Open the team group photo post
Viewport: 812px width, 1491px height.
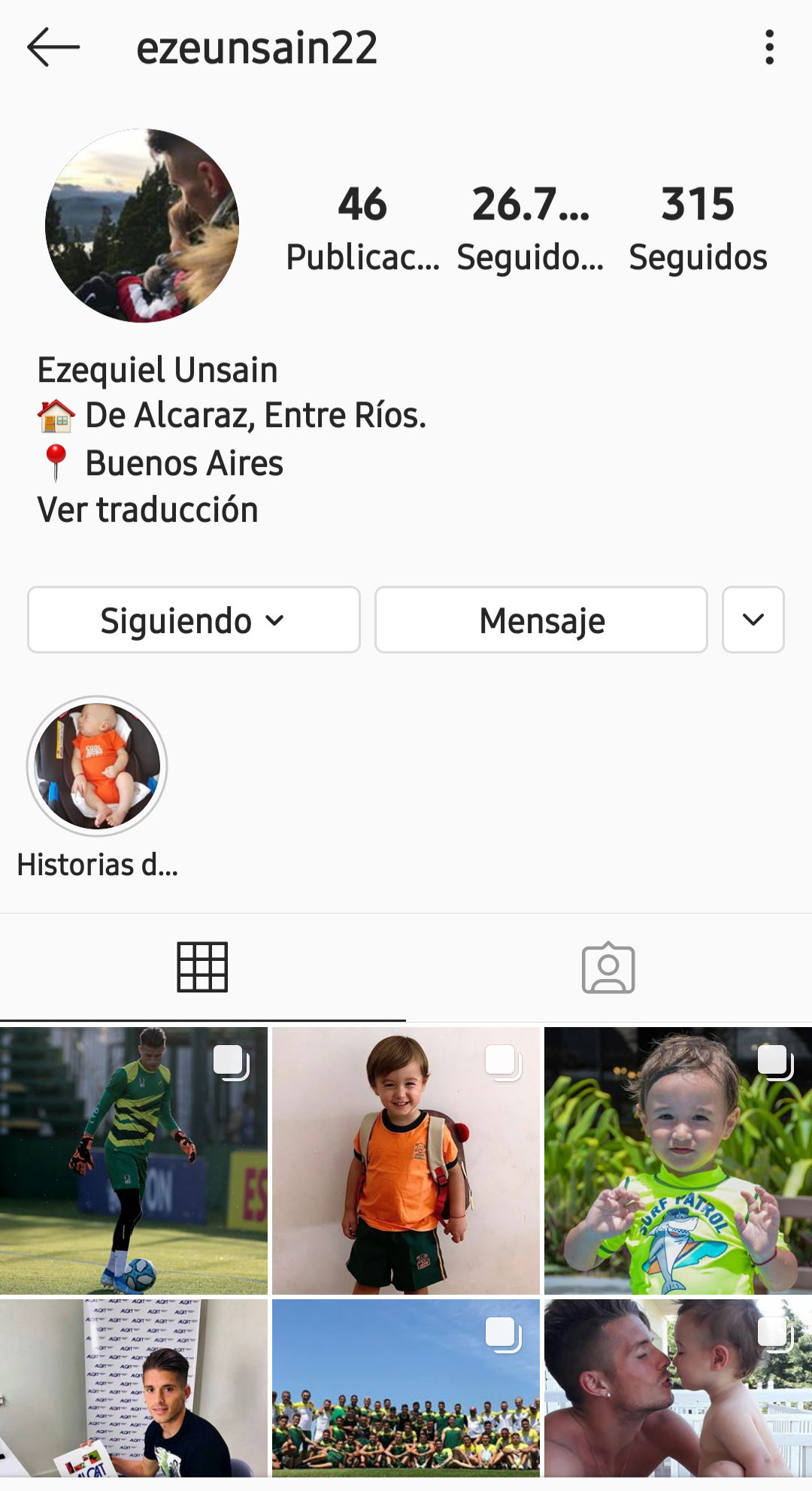(x=406, y=1388)
